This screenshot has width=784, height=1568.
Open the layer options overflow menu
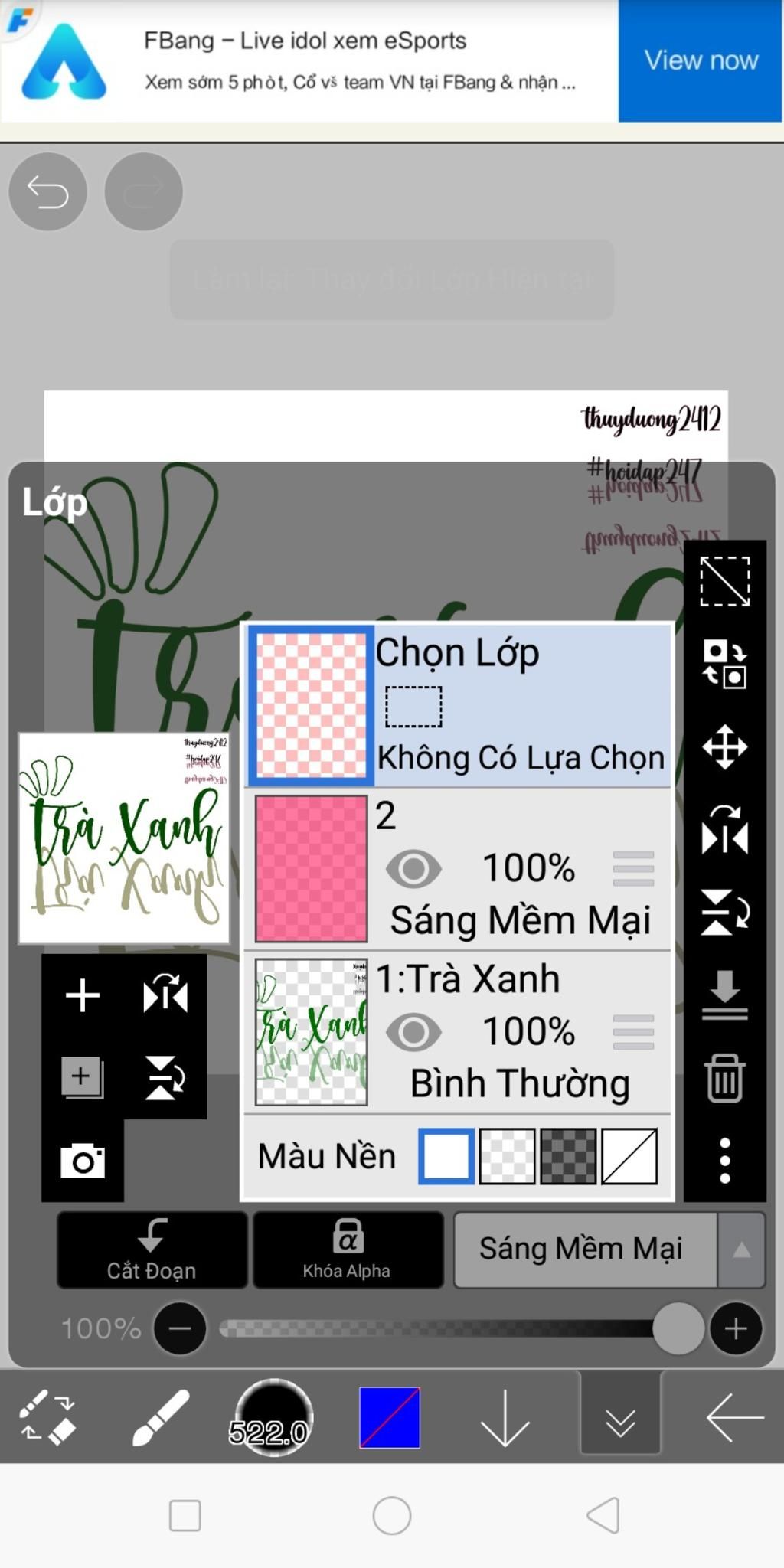(724, 1161)
